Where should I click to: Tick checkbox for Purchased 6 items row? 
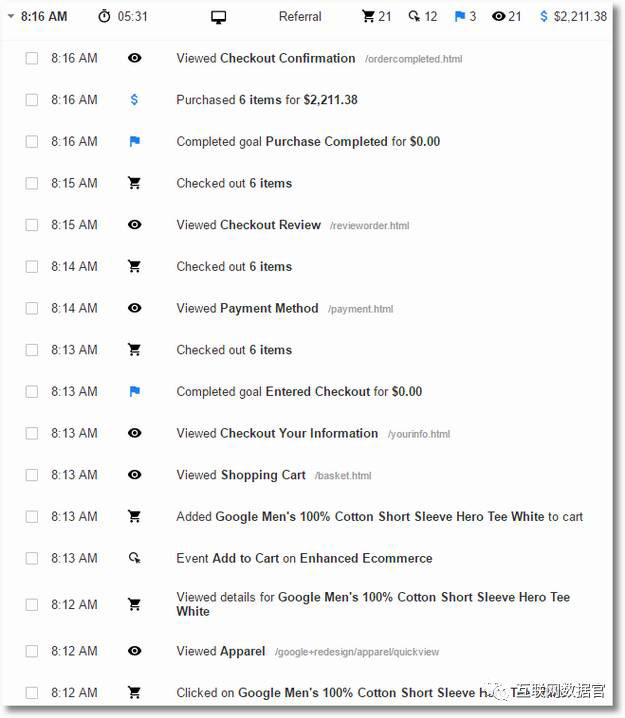click(32, 100)
